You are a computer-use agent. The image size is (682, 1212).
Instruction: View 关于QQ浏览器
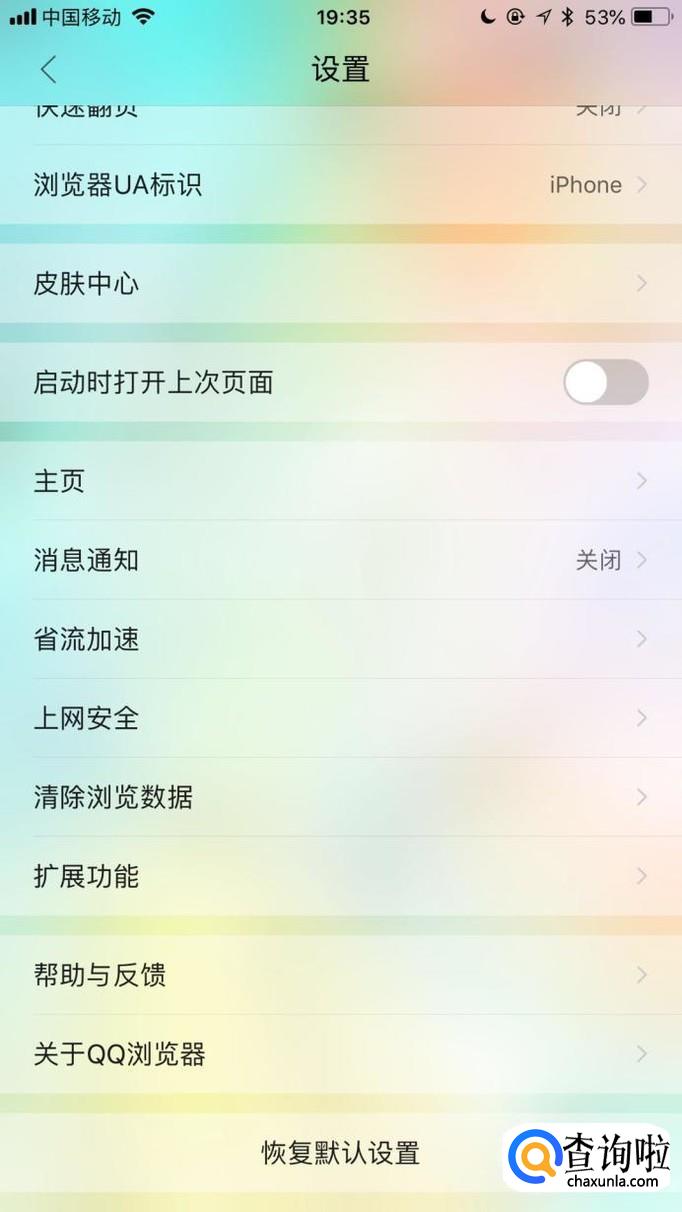click(340, 1054)
